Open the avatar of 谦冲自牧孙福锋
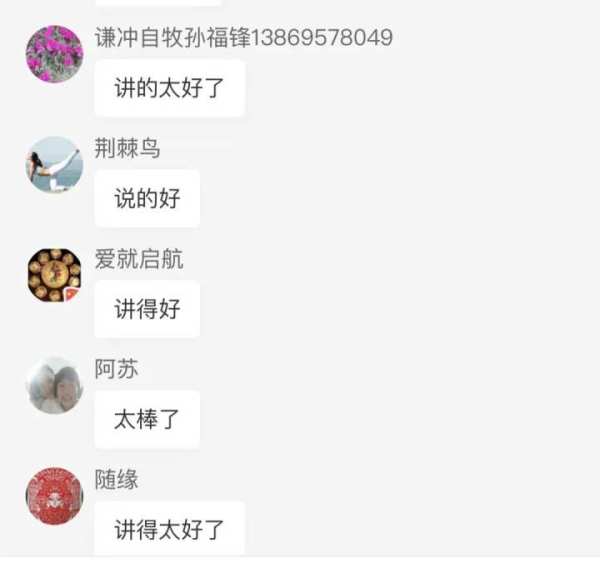 (x=54, y=54)
